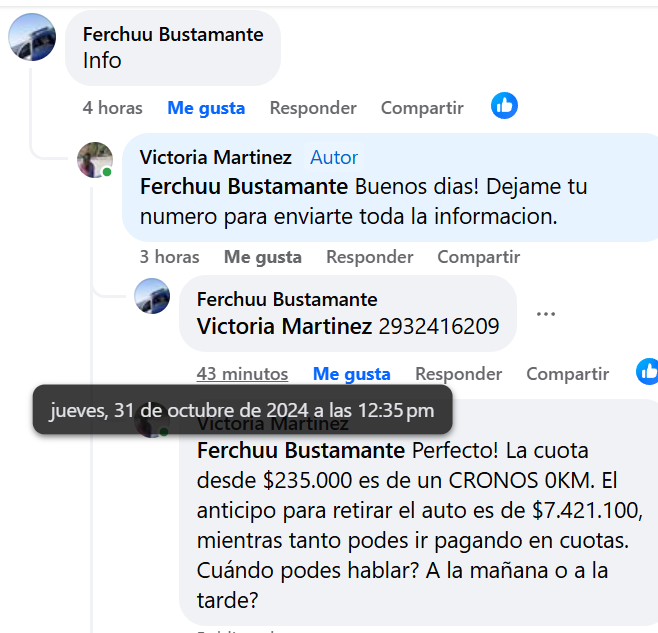658x633 pixels.
Task: Share Victoria's "Buenos dias" comment
Action: (478, 257)
